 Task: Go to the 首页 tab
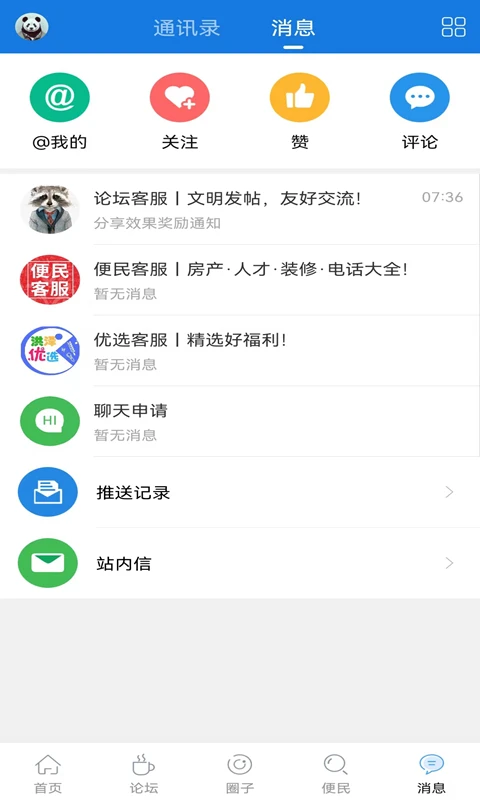point(48,773)
